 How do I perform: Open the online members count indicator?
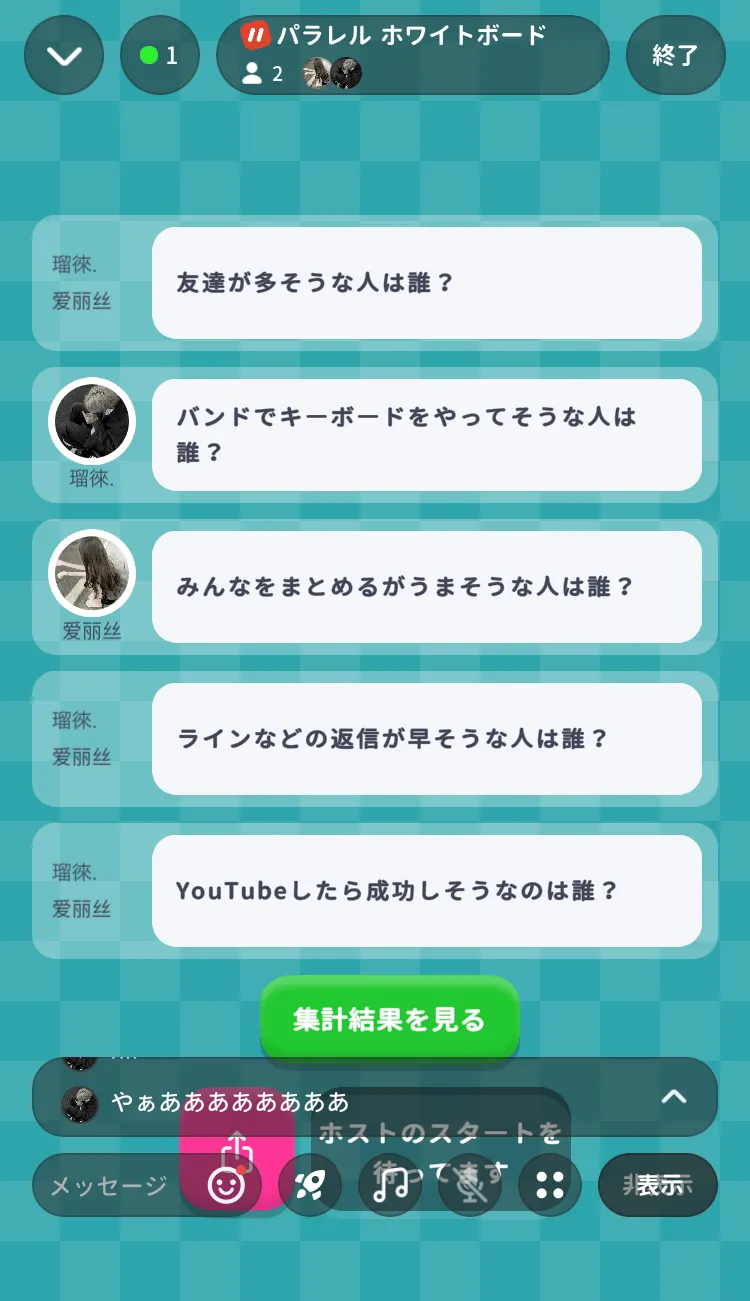point(160,55)
